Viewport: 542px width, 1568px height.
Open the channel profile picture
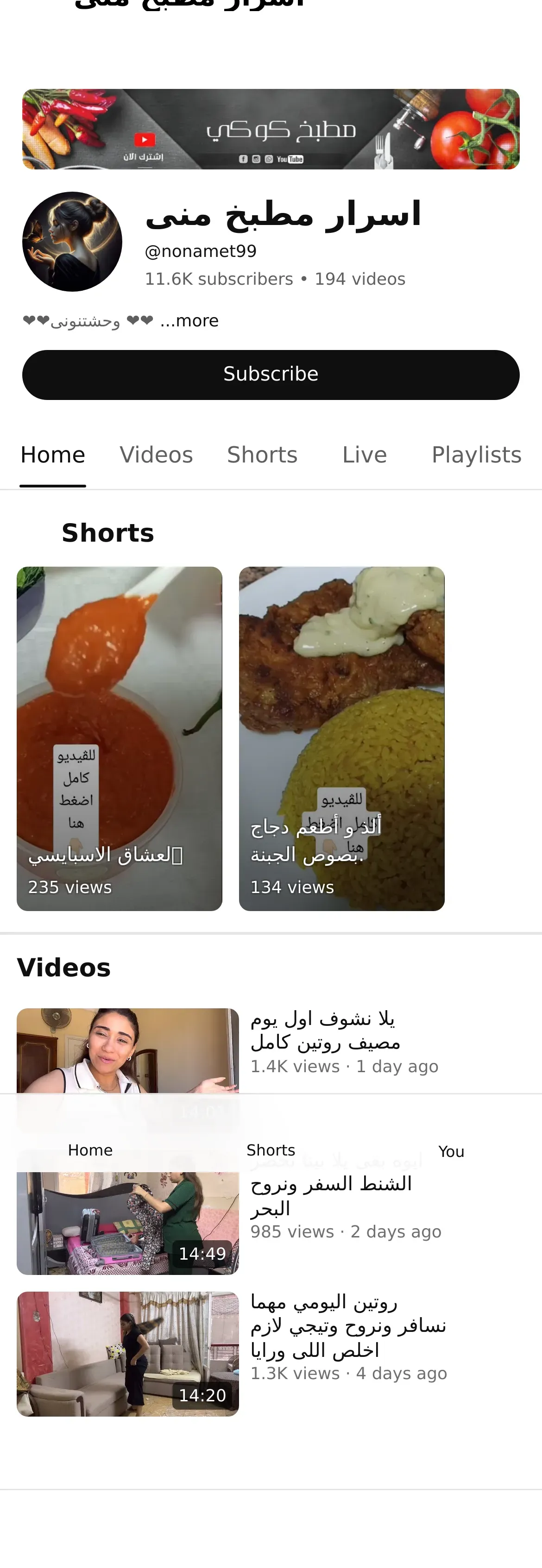[72, 242]
